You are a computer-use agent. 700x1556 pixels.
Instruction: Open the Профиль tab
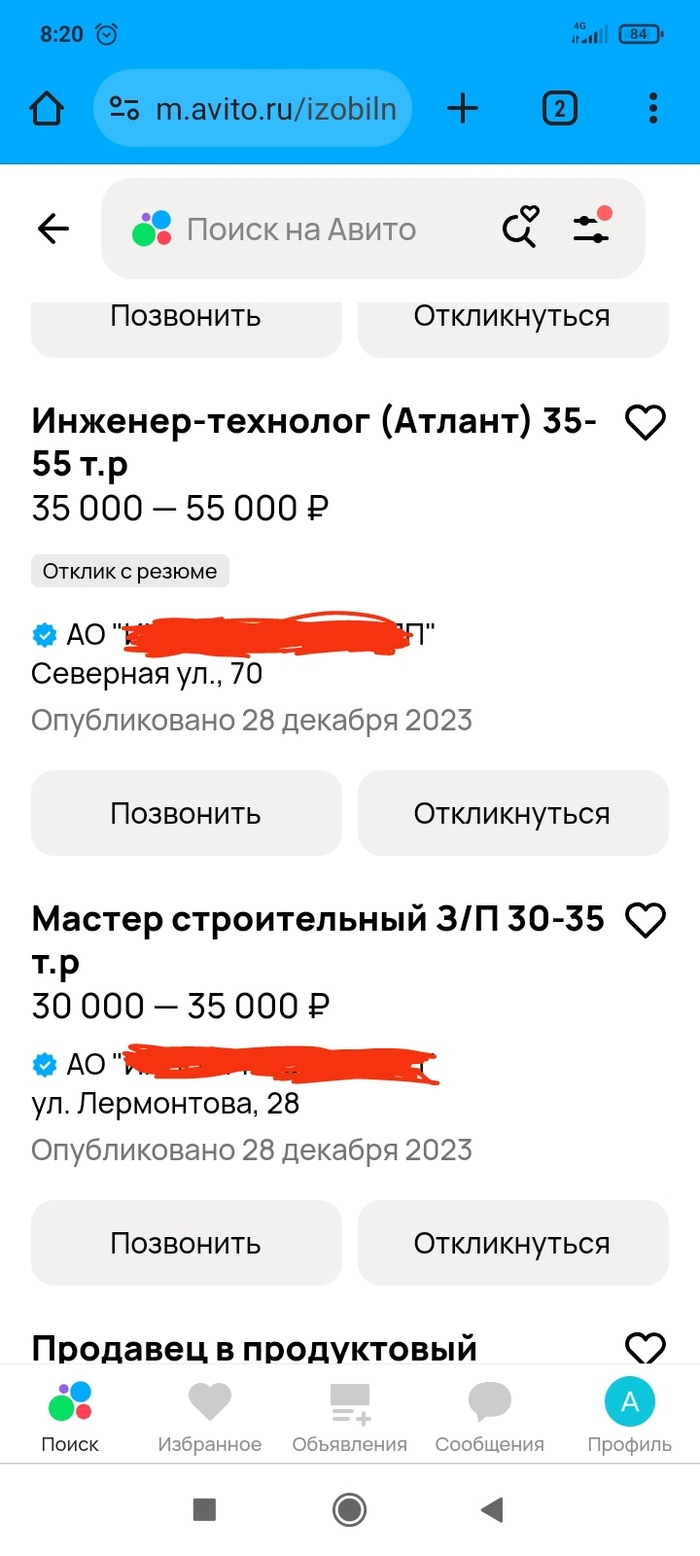pos(630,1417)
